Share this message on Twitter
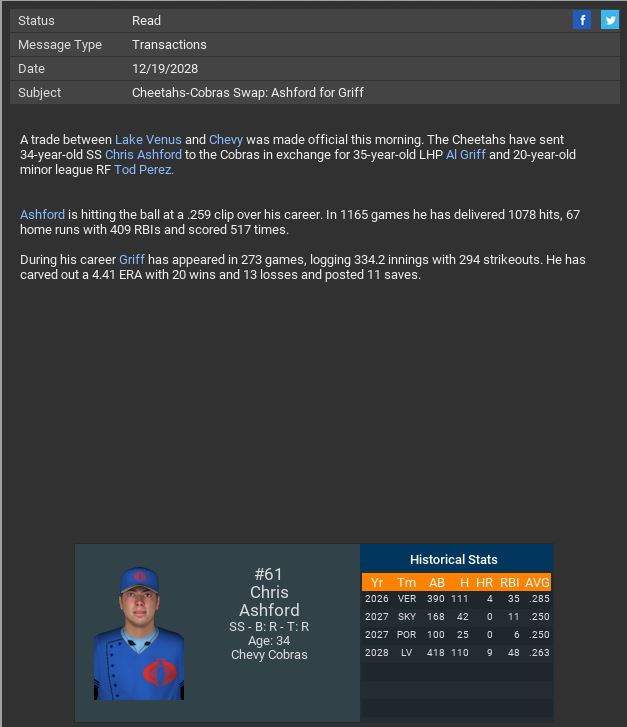Image resolution: width=627 pixels, height=727 pixels. click(x=609, y=20)
